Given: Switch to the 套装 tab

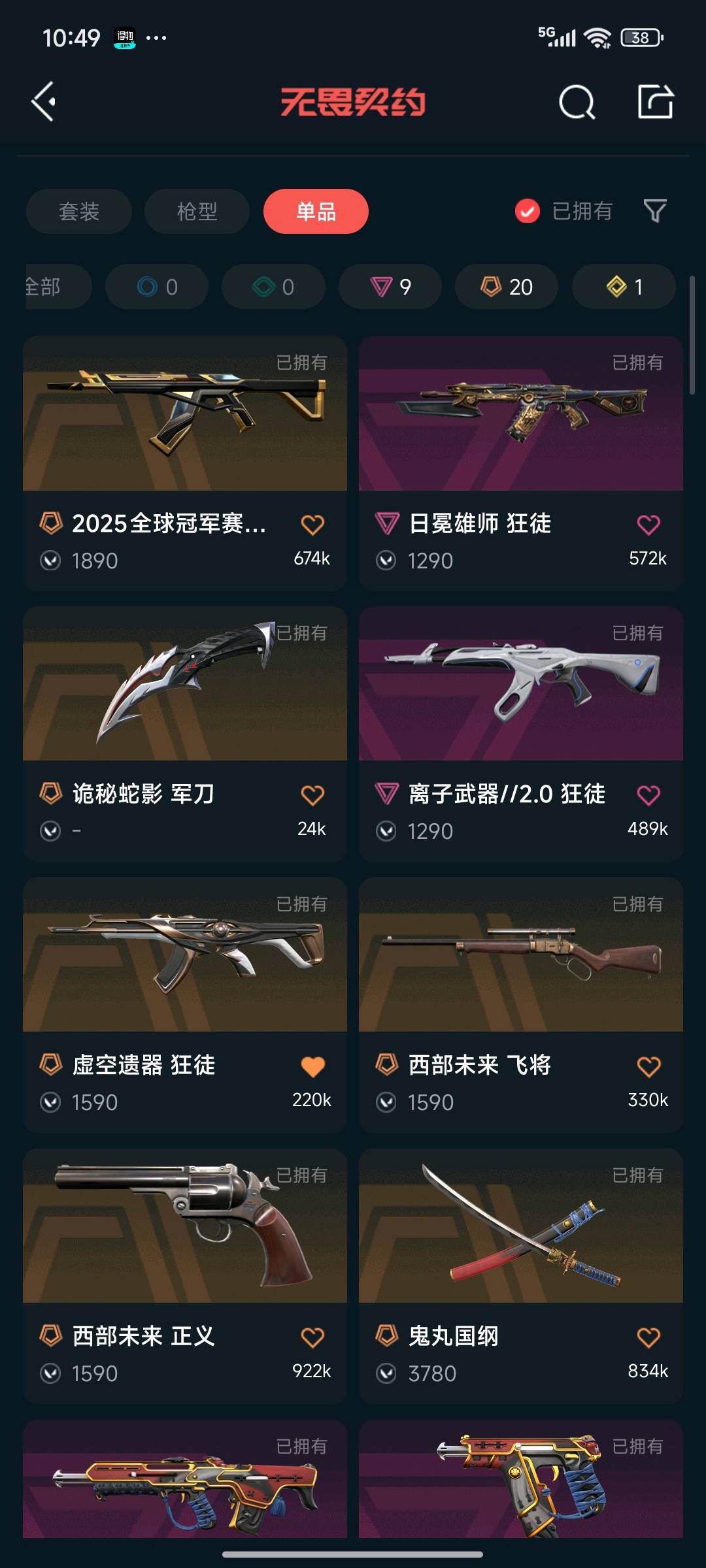Looking at the screenshot, I should (79, 211).
